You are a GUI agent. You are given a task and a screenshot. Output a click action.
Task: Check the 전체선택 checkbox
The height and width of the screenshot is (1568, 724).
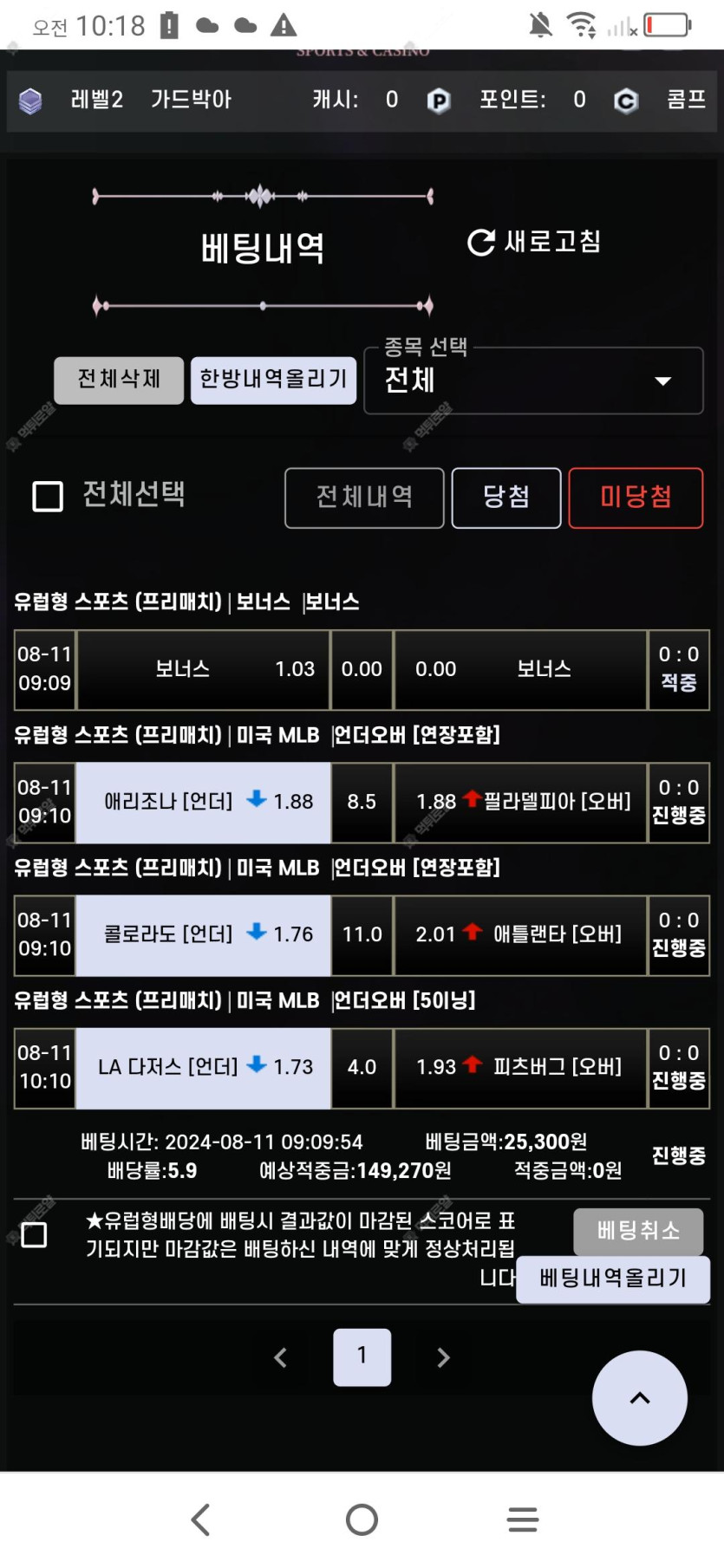click(48, 497)
